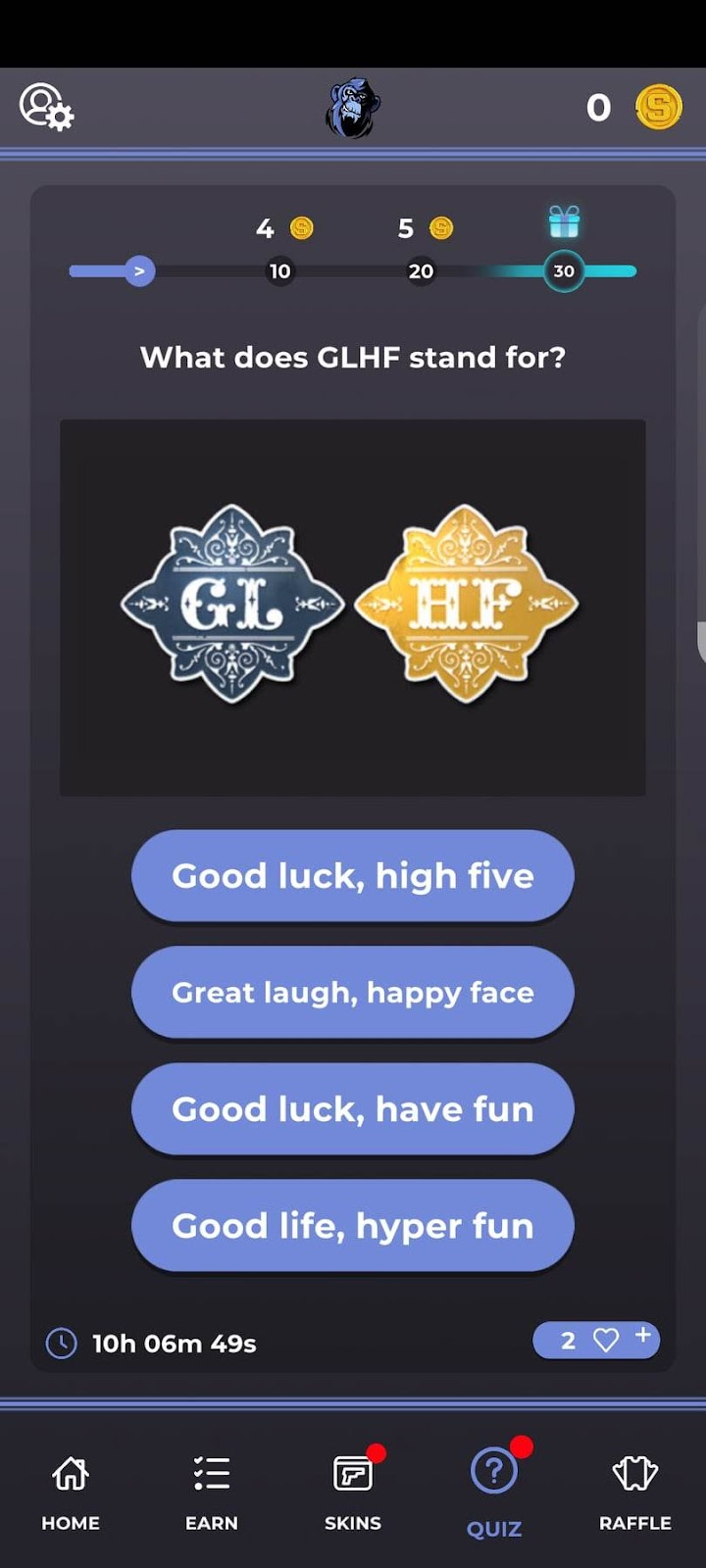Open the account settings icon
This screenshot has width=706, height=1568.
(46, 107)
